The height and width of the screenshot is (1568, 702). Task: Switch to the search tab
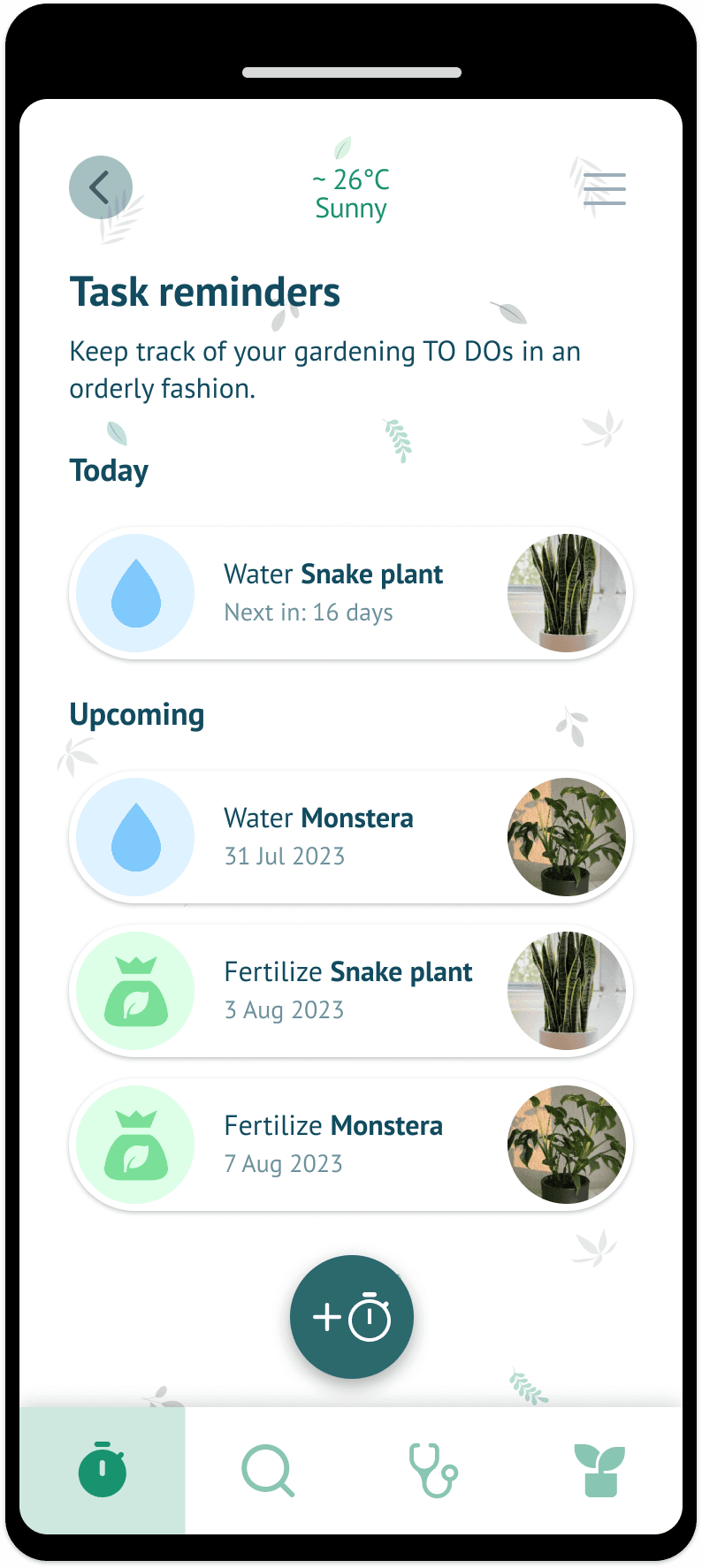(268, 1471)
